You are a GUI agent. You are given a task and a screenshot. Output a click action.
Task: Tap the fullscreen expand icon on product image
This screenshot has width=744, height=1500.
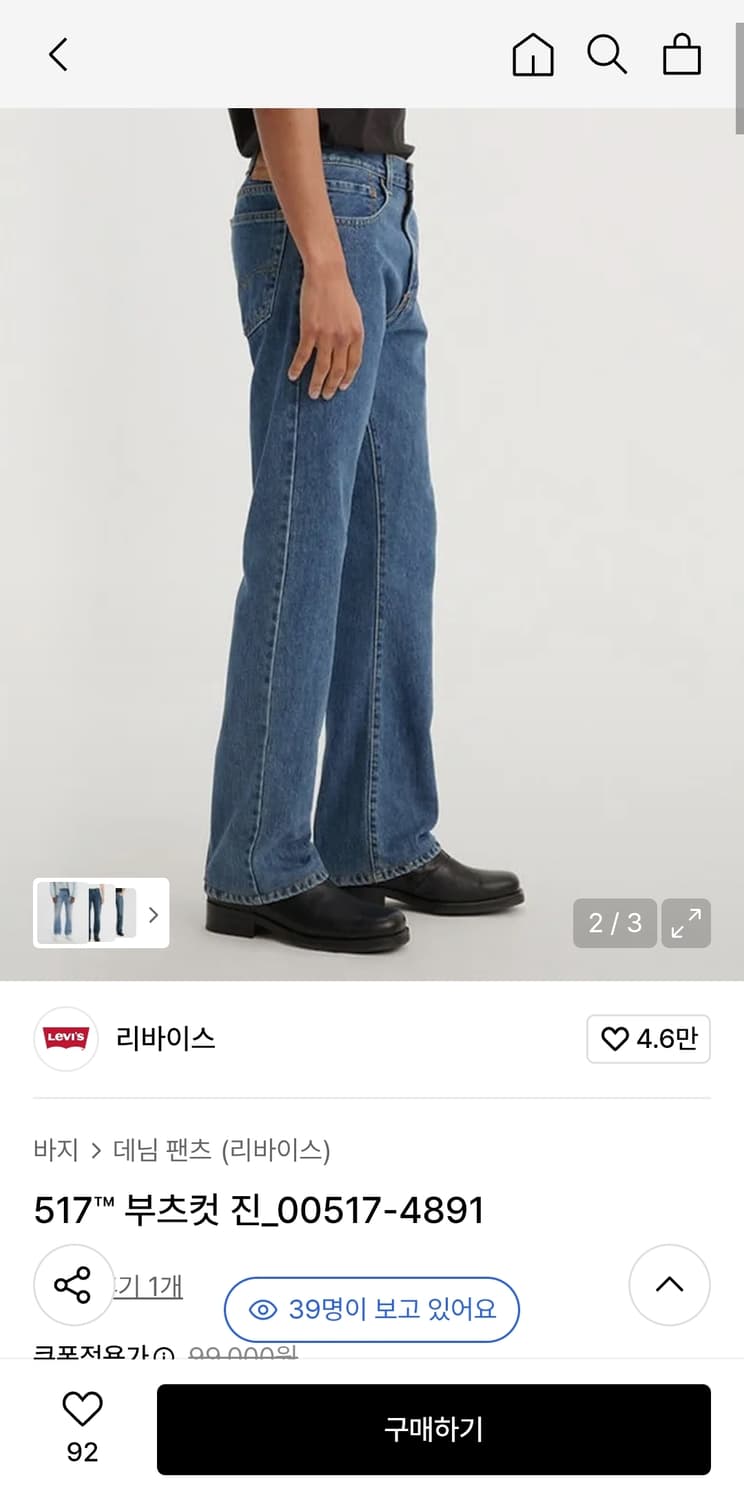click(x=686, y=923)
